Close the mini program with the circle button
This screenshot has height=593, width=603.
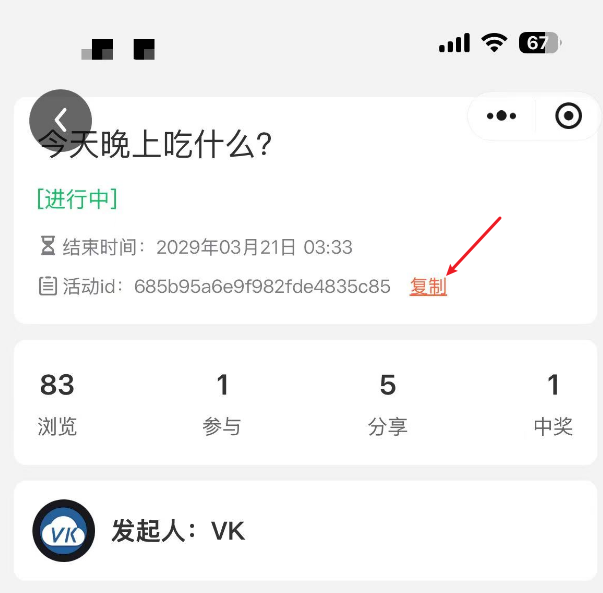click(568, 117)
